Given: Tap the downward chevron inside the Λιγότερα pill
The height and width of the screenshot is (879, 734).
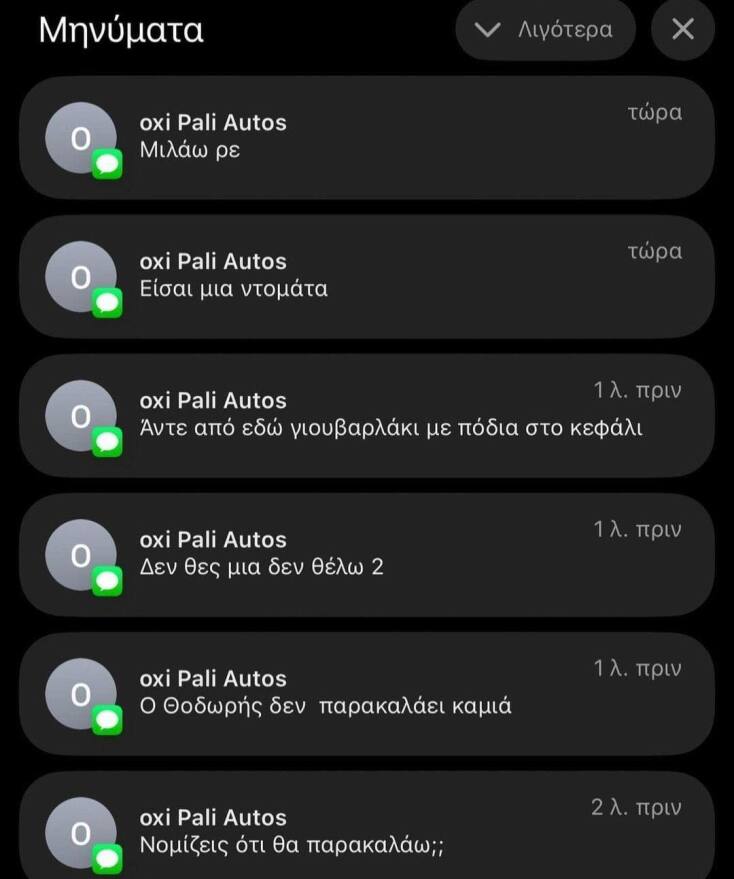Looking at the screenshot, I should 489,30.
